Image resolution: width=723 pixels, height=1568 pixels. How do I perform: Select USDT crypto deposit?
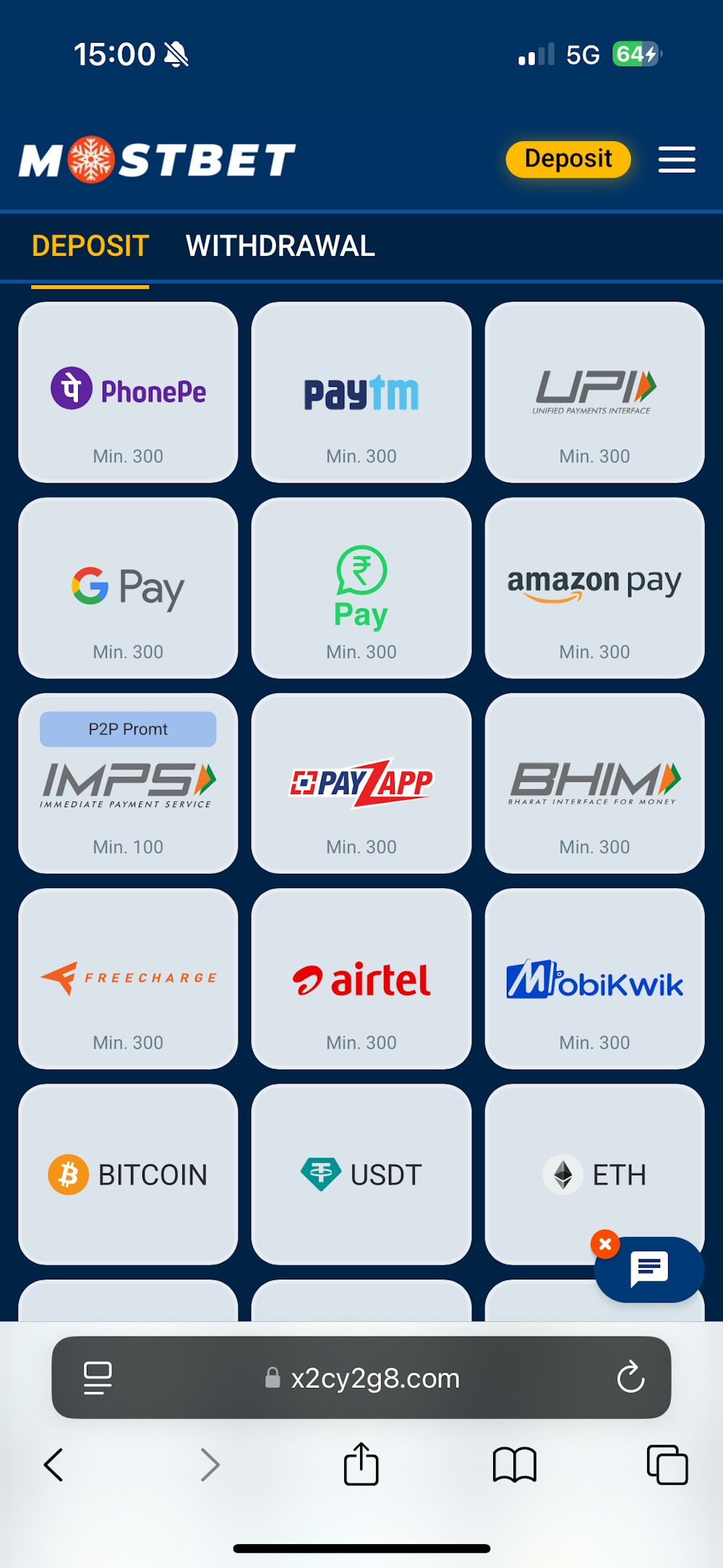pyautogui.click(x=361, y=1174)
